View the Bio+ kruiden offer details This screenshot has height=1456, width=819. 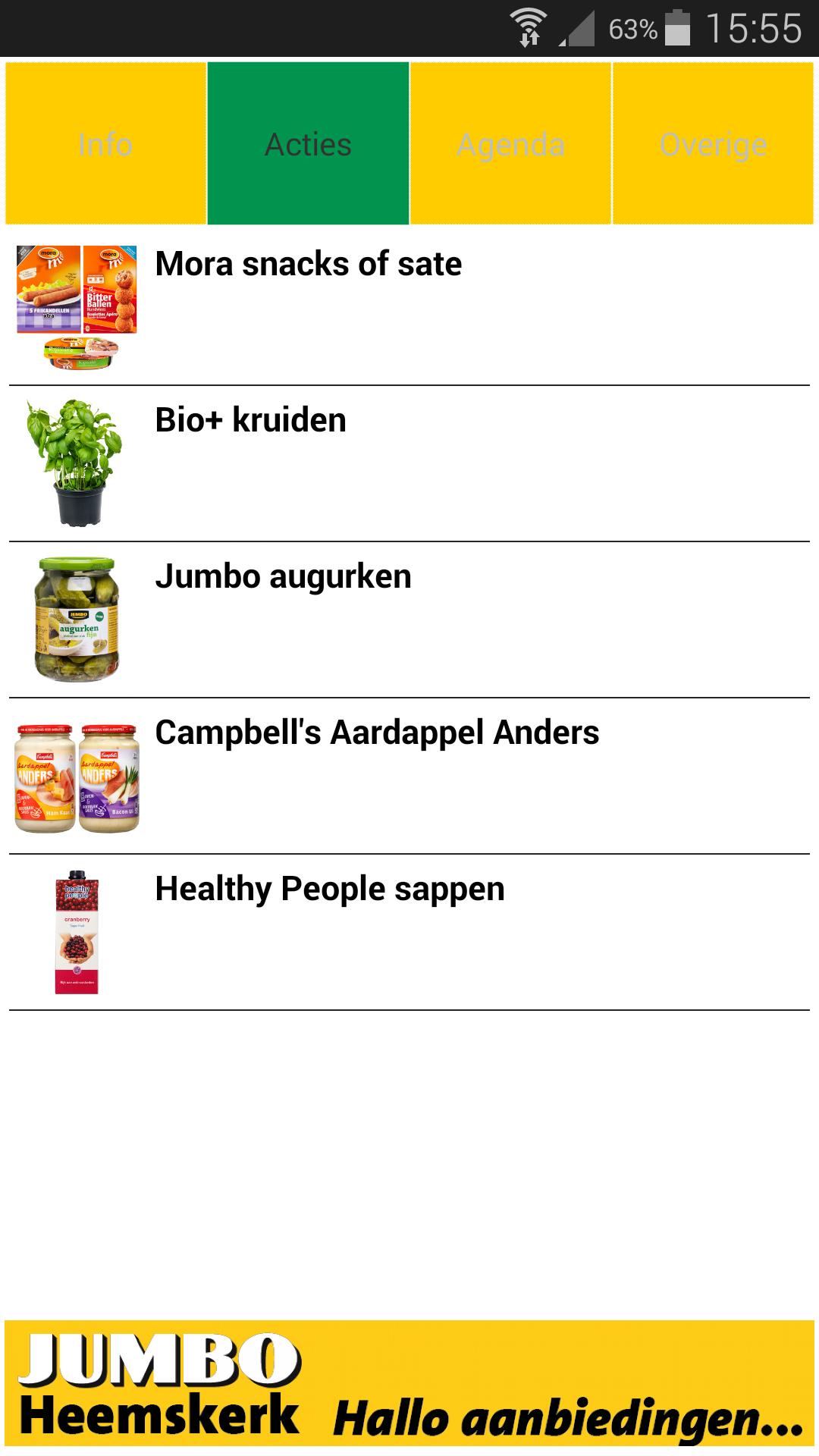(250, 419)
